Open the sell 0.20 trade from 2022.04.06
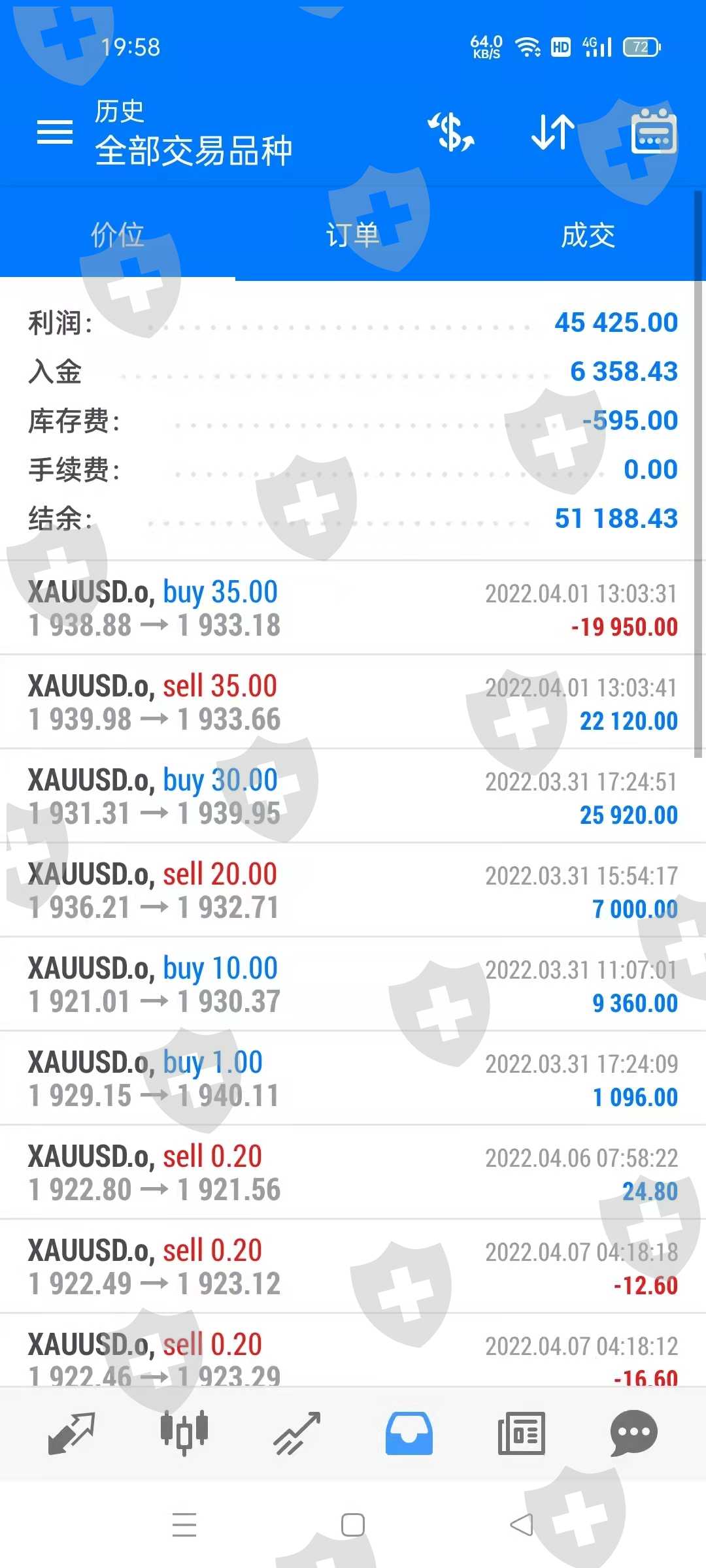 point(353,1173)
